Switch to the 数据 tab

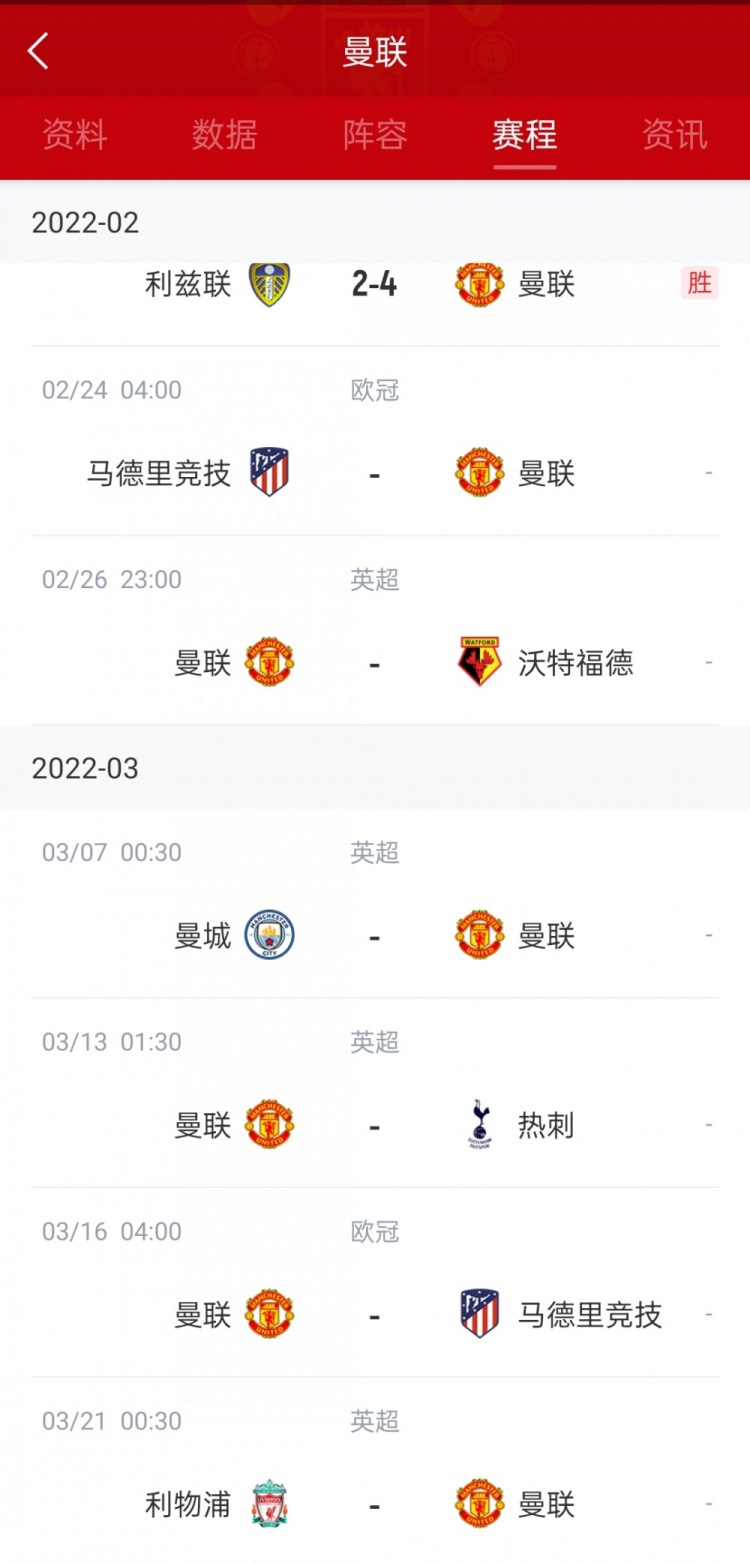point(225,134)
